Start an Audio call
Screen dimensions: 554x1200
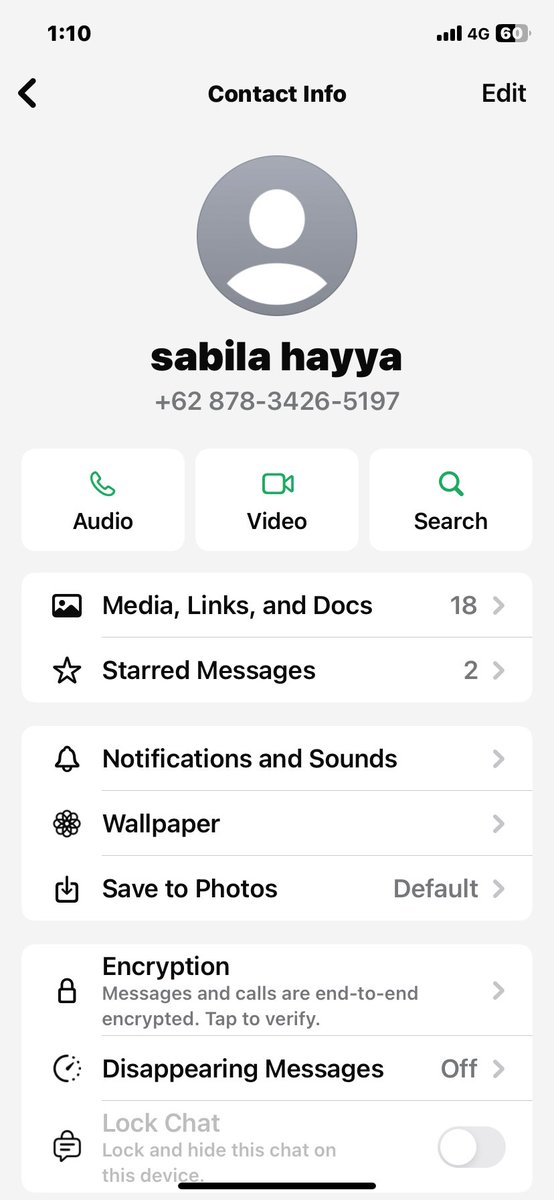tap(103, 500)
